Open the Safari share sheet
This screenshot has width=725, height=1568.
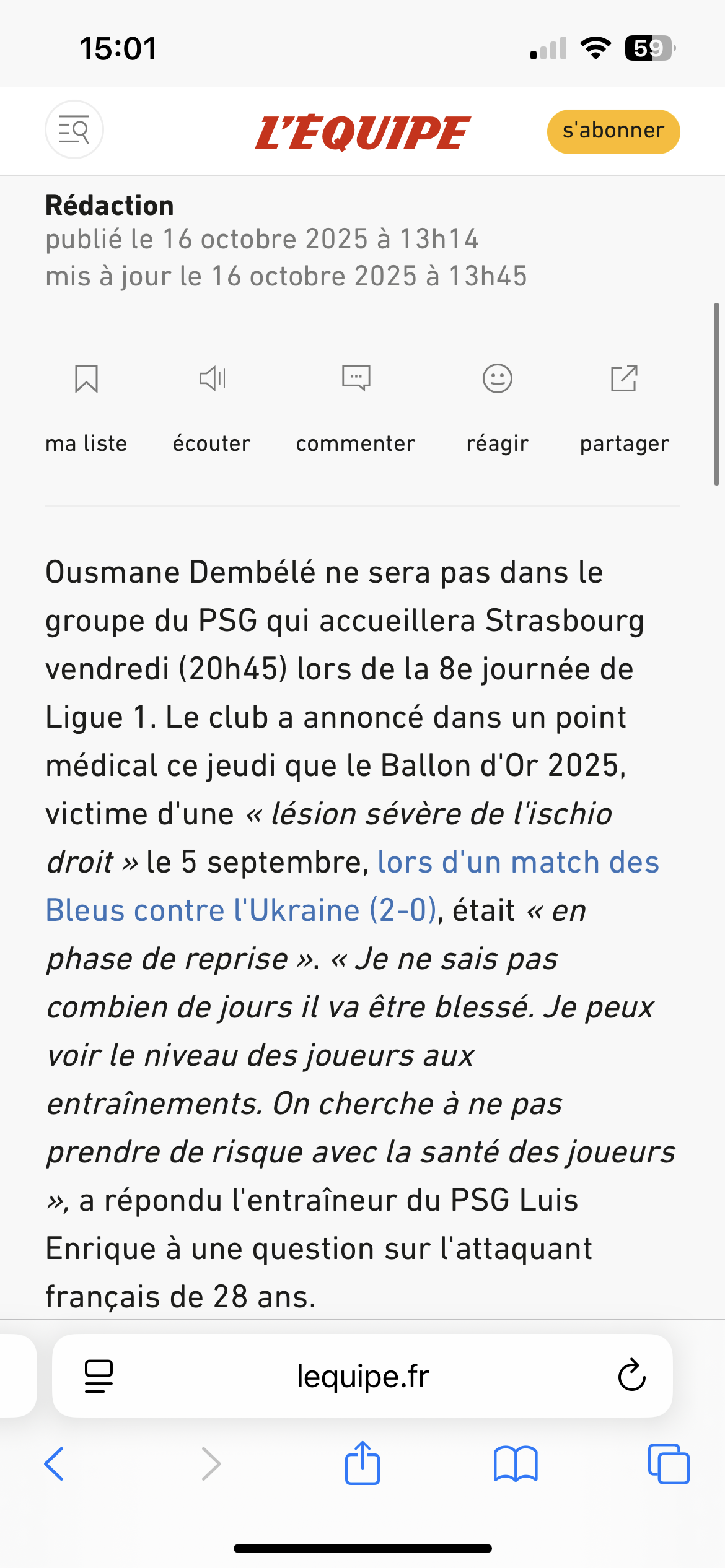(x=362, y=1463)
